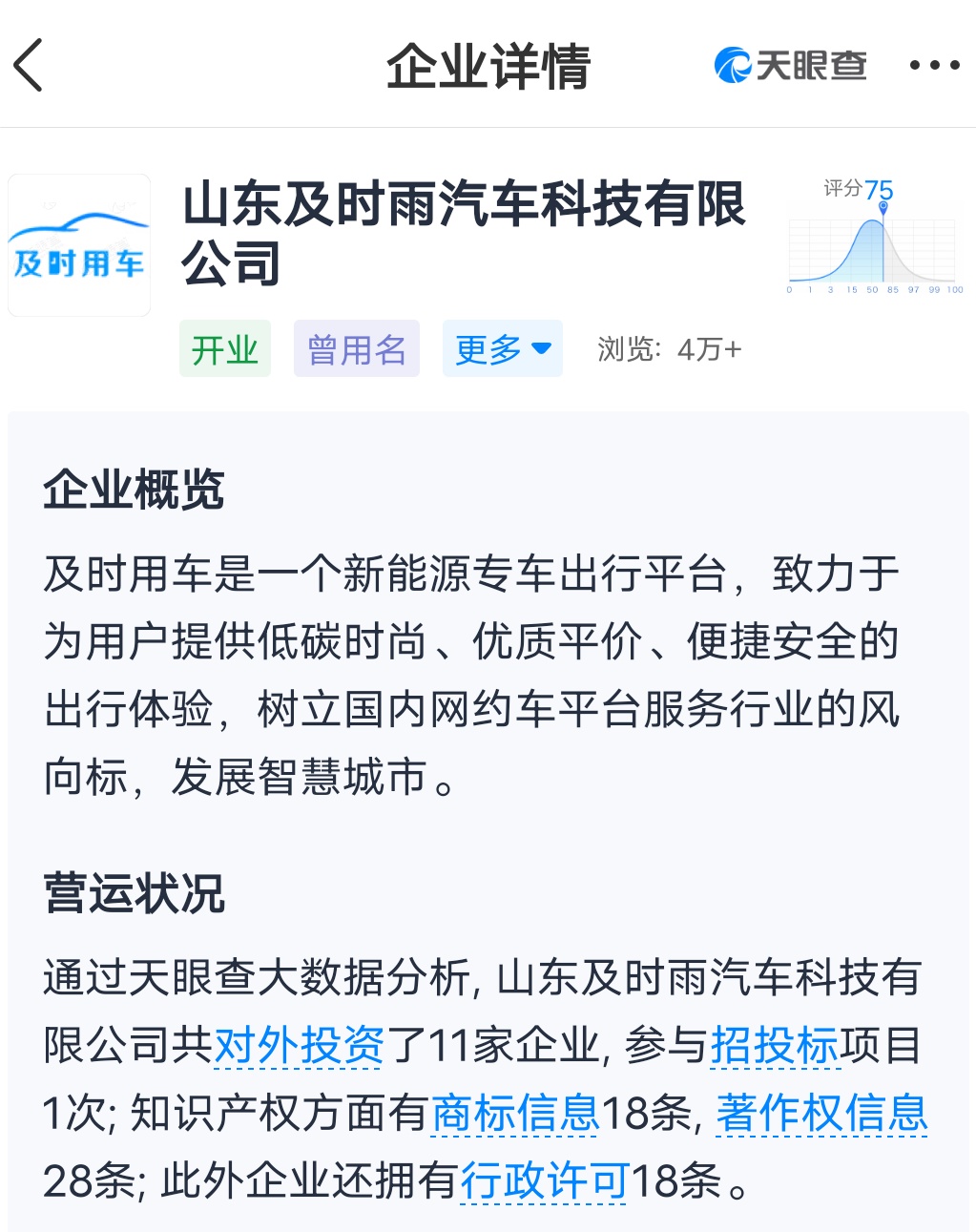976x1232 pixels.
Task: Open the three-dot overflow menu
Action: click(934, 66)
